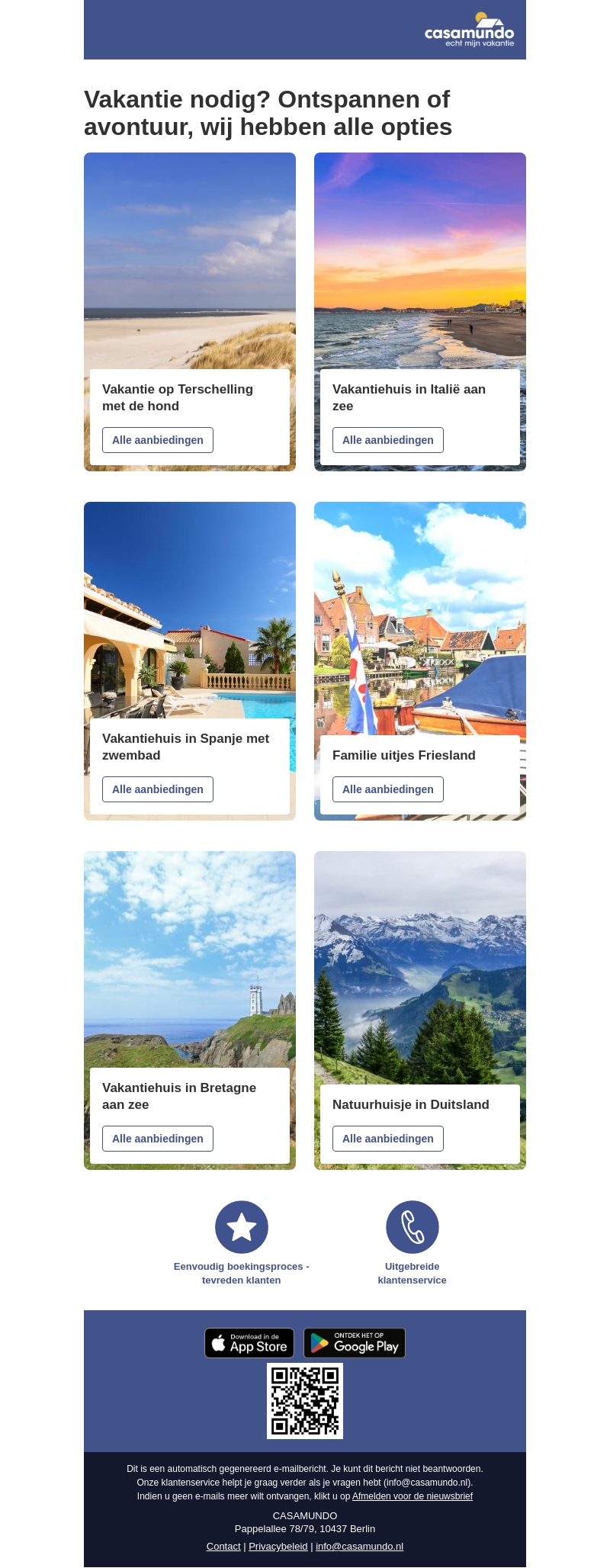Image resolution: width=610 pixels, height=1568 pixels.
Task: Open the App Store download badge
Action: point(249,1343)
